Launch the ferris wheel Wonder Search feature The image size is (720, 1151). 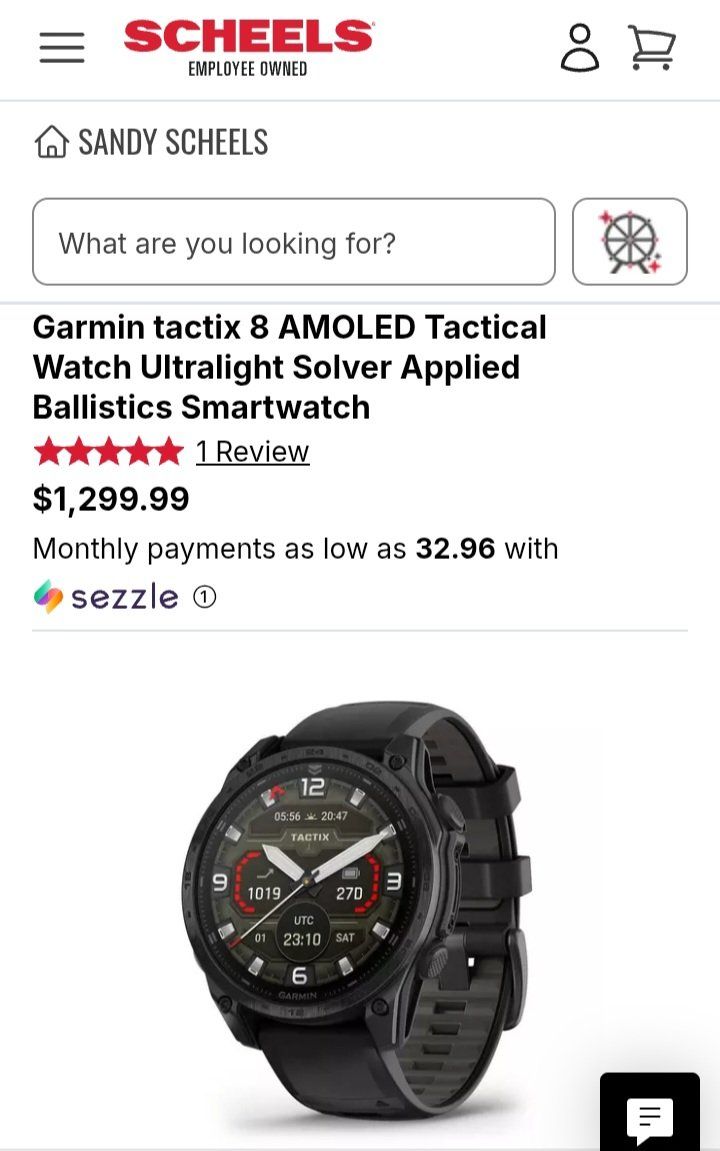[x=630, y=241]
